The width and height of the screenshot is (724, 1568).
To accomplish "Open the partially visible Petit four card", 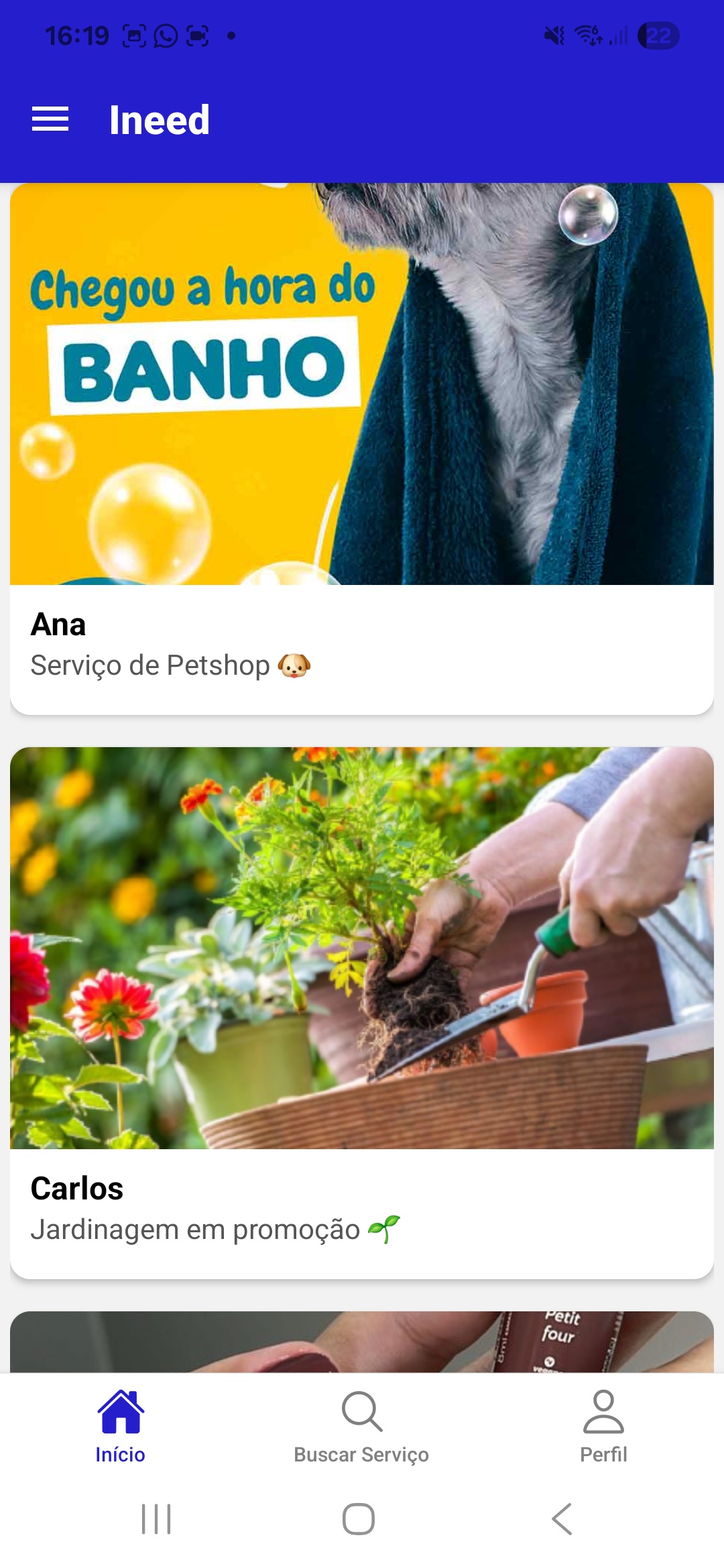I will (362, 1342).
